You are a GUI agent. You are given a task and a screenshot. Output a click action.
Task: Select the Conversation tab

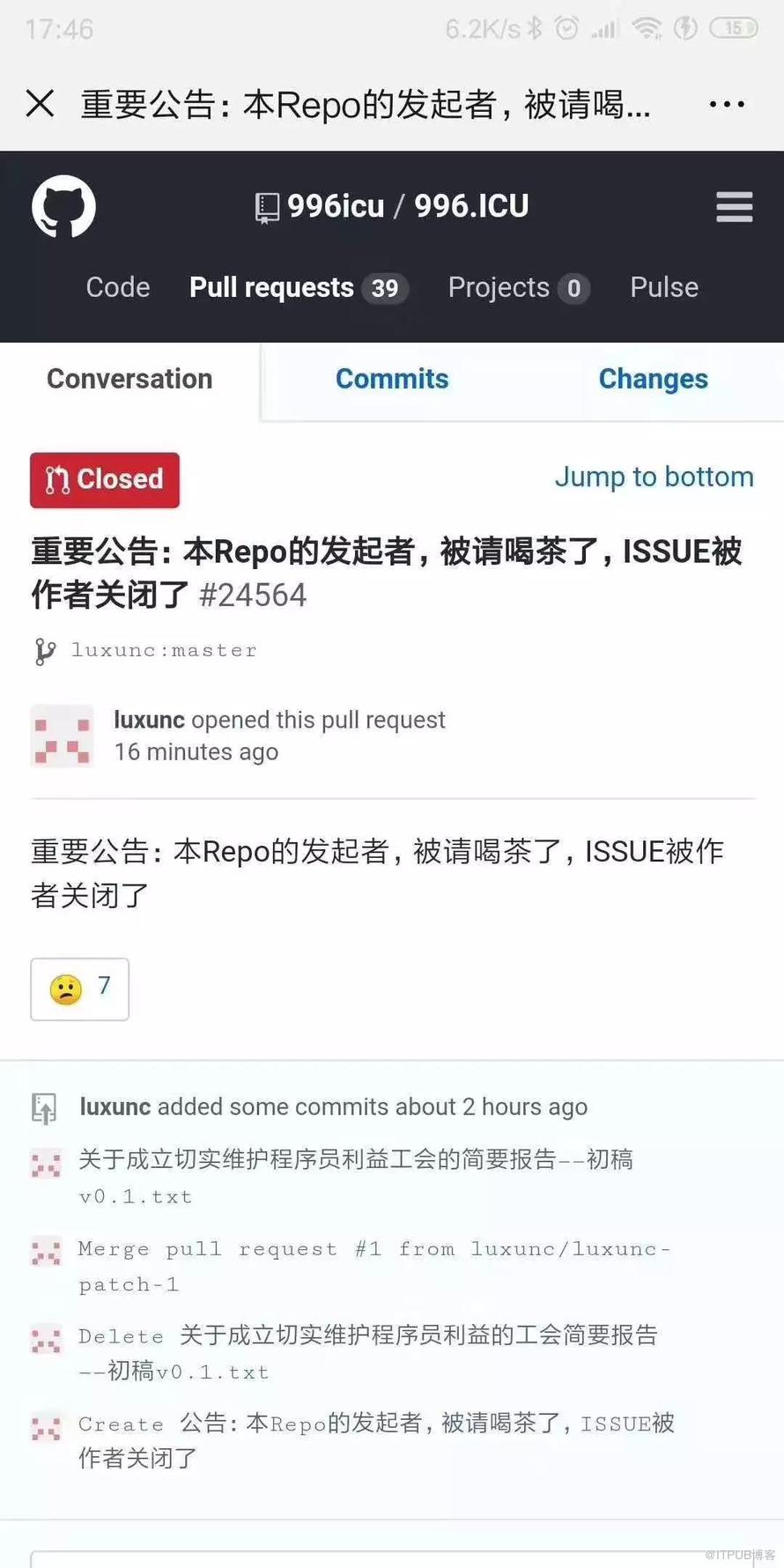click(x=129, y=379)
